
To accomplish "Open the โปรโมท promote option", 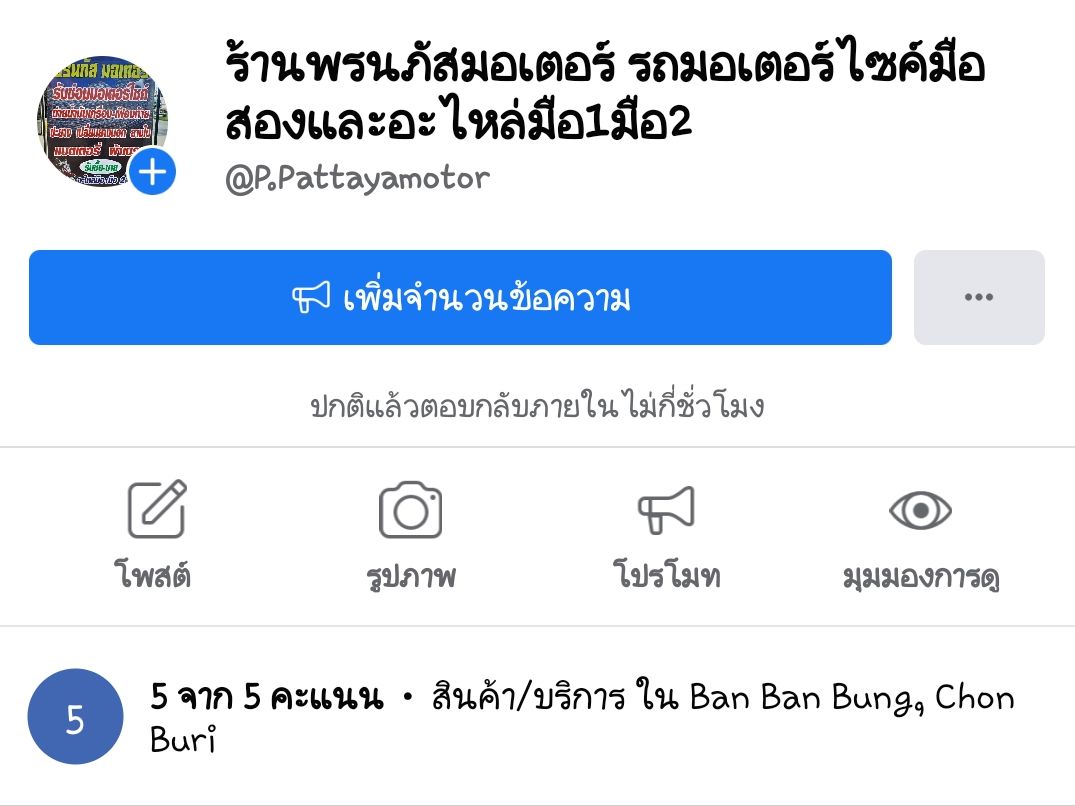I will 666,535.
